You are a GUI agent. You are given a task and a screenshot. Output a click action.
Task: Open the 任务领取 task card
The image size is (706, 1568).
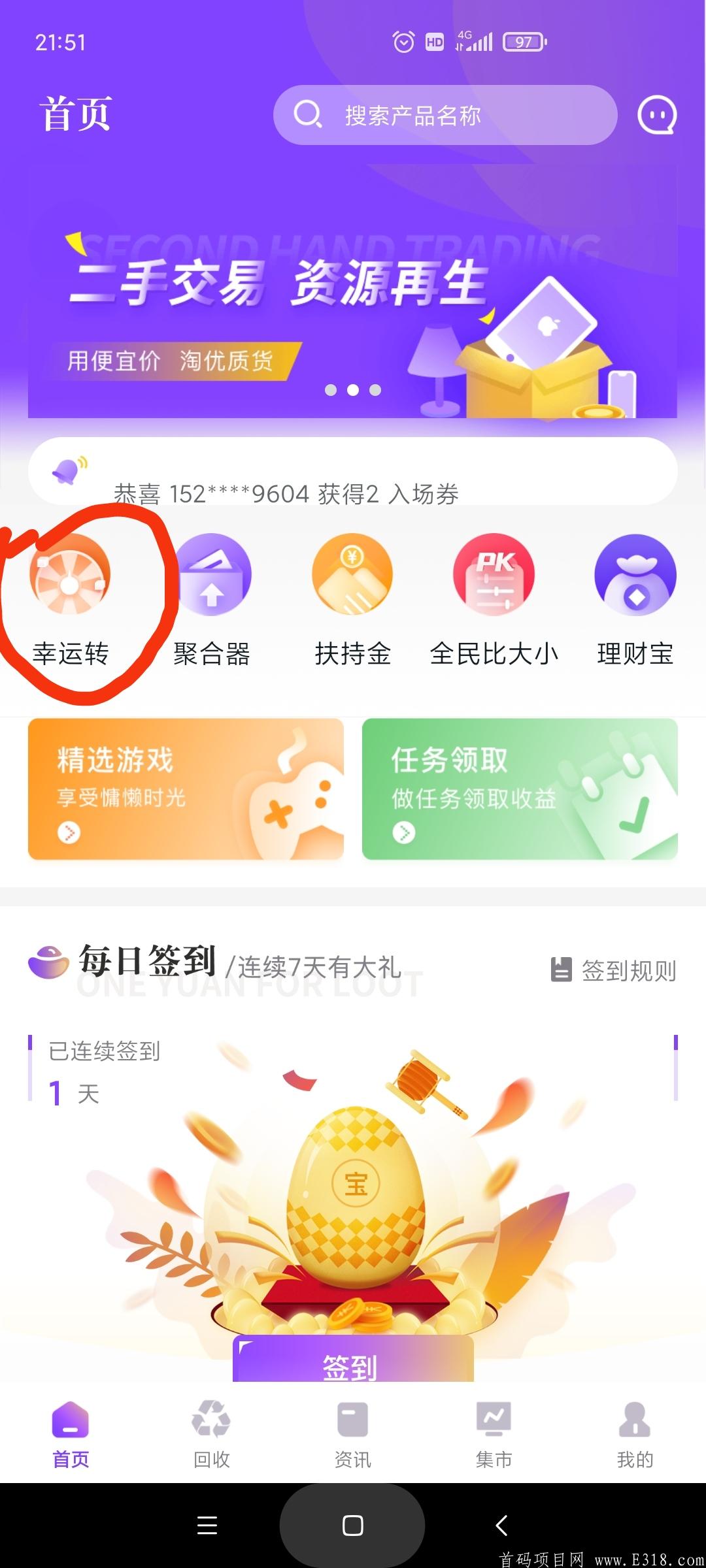pos(520,789)
